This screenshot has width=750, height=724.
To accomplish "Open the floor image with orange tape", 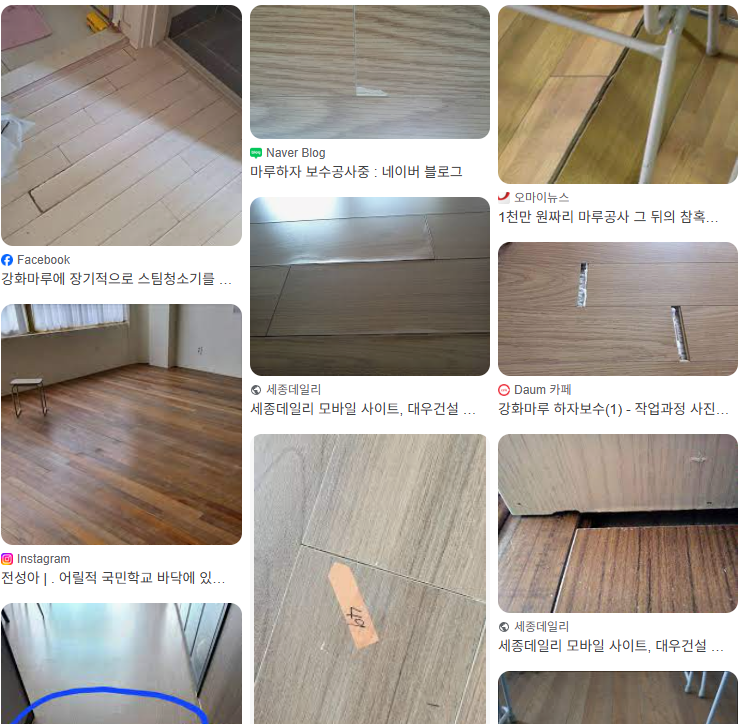I will (369, 578).
